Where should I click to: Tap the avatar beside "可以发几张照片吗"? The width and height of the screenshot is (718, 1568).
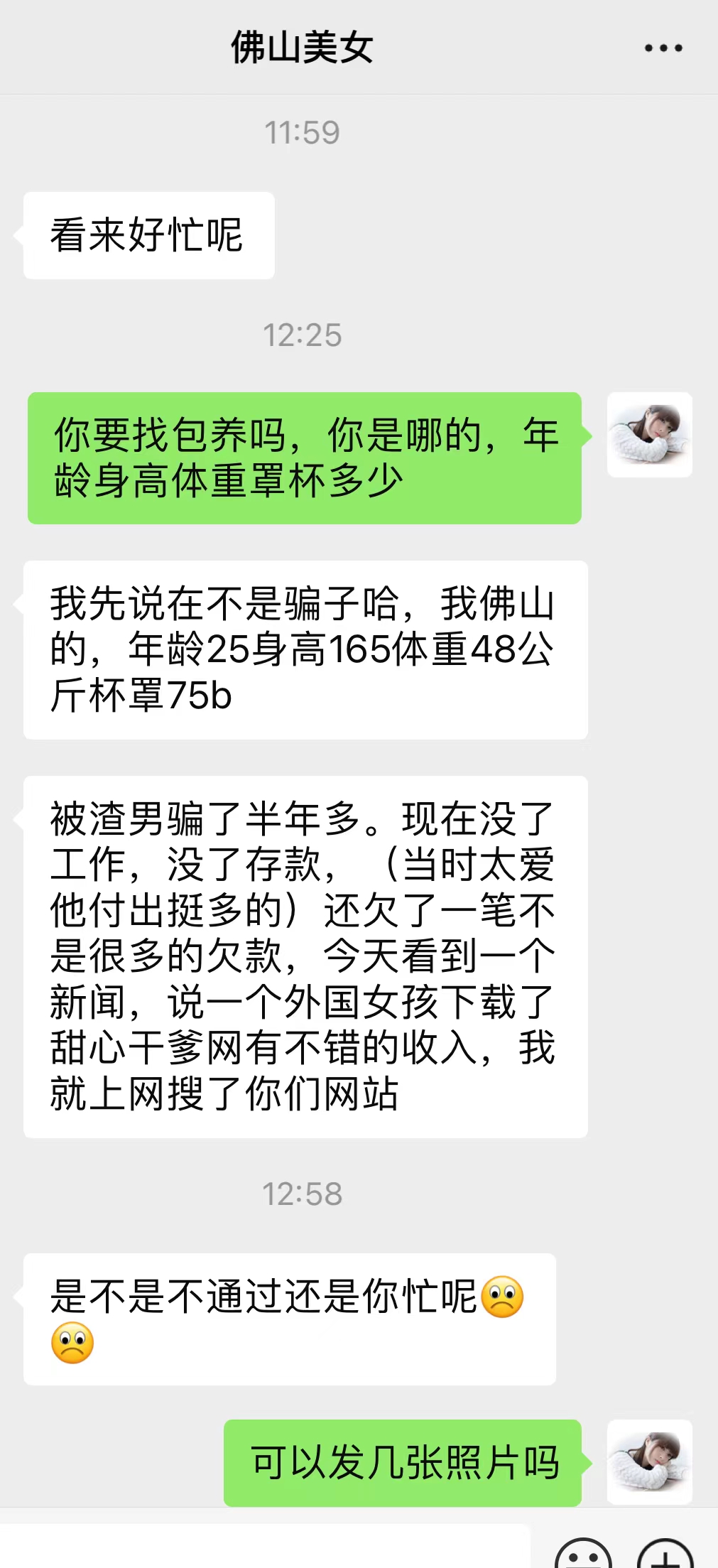649,1462
